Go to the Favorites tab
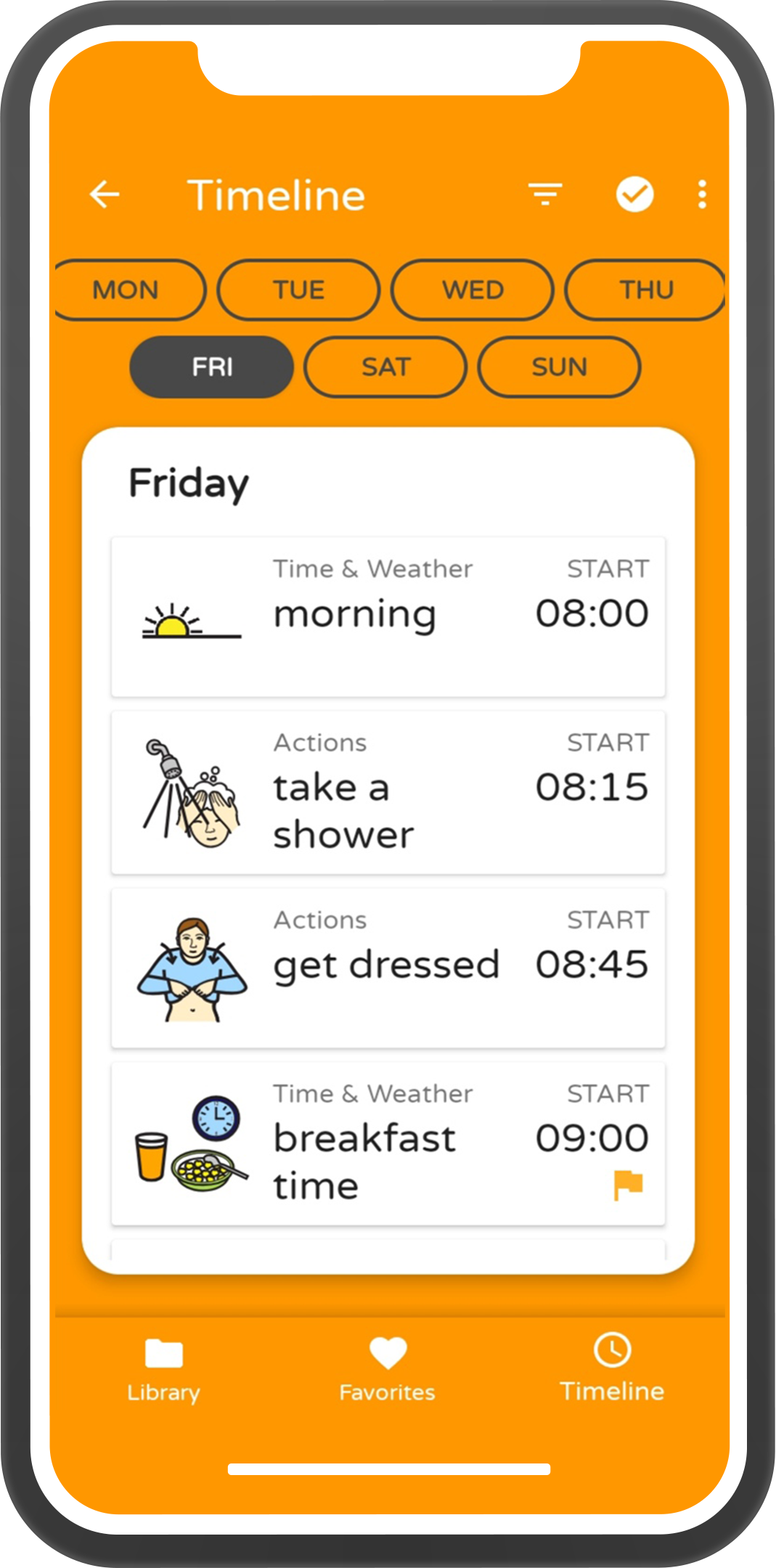Screen dimensions: 776x1568 (x=388, y=1368)
